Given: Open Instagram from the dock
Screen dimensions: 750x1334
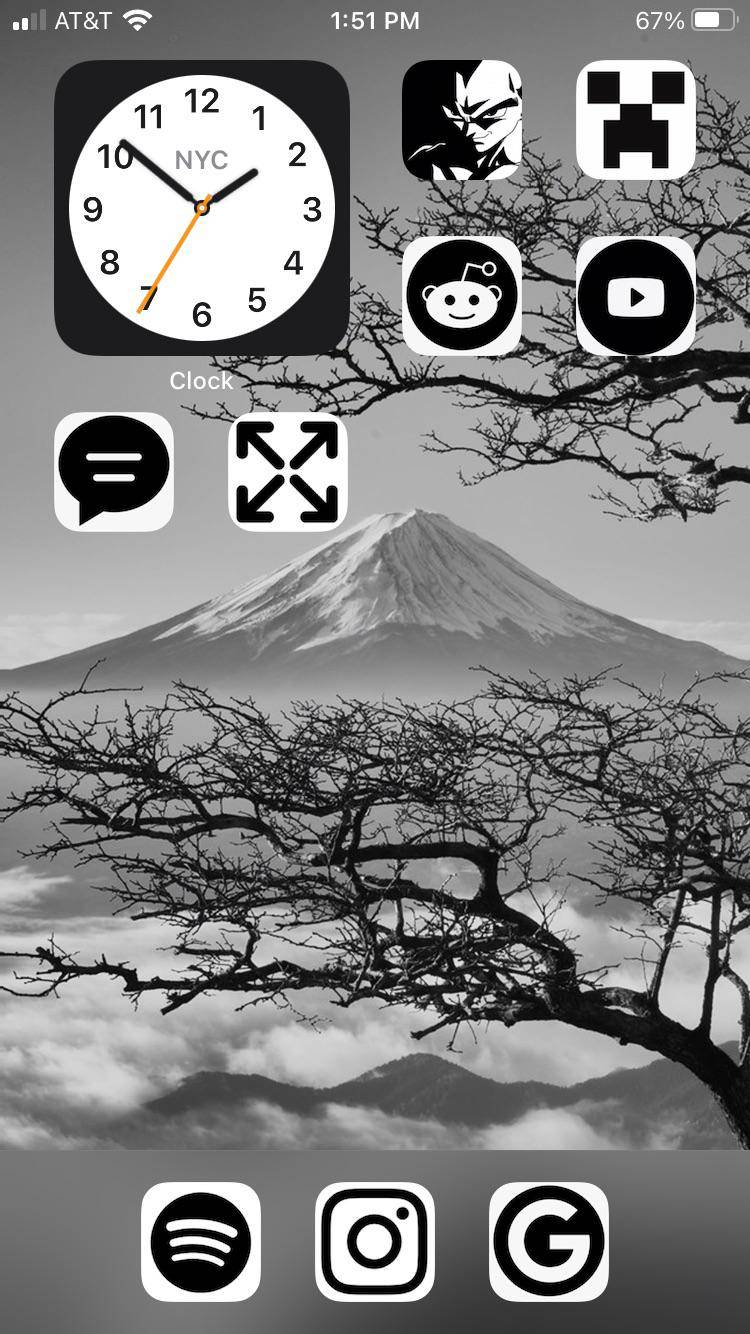Looking at the screenshot, I should click(374, 1240).
